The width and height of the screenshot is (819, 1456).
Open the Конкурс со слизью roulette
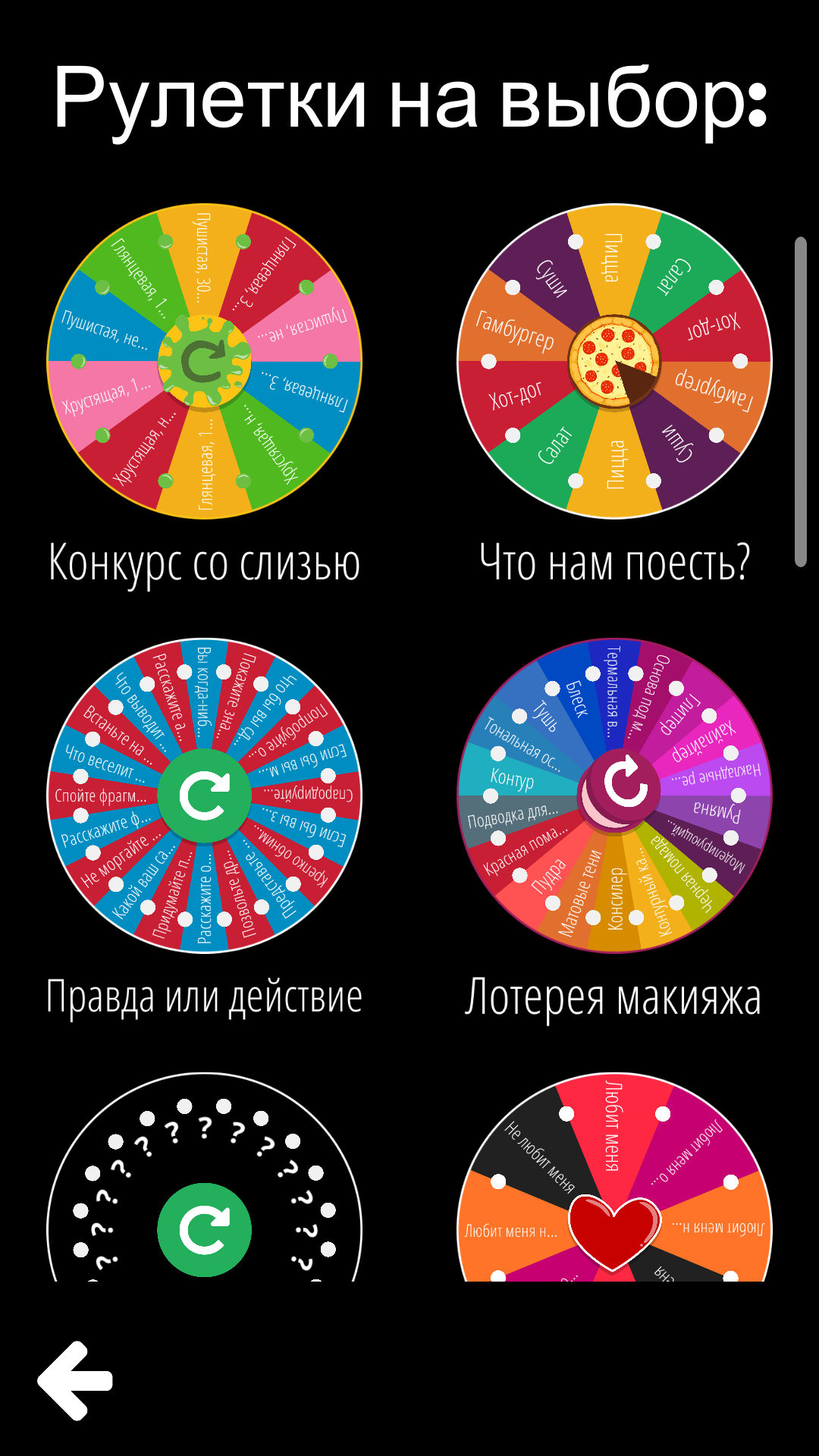pyautogui.click(x=204, y=362)
